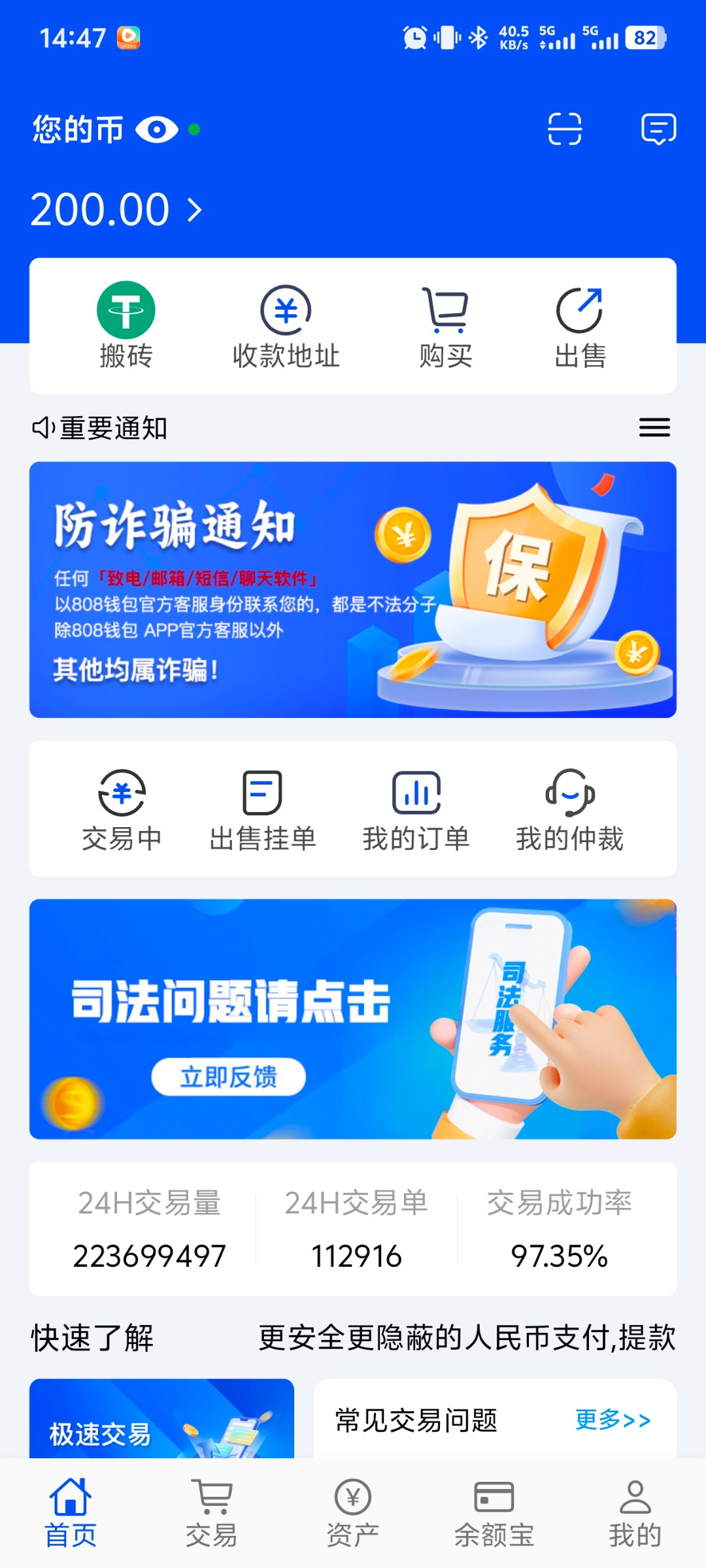Switch to the 资产 tab
Screen dimensions: 706x1568
(x=353, y=1512)
